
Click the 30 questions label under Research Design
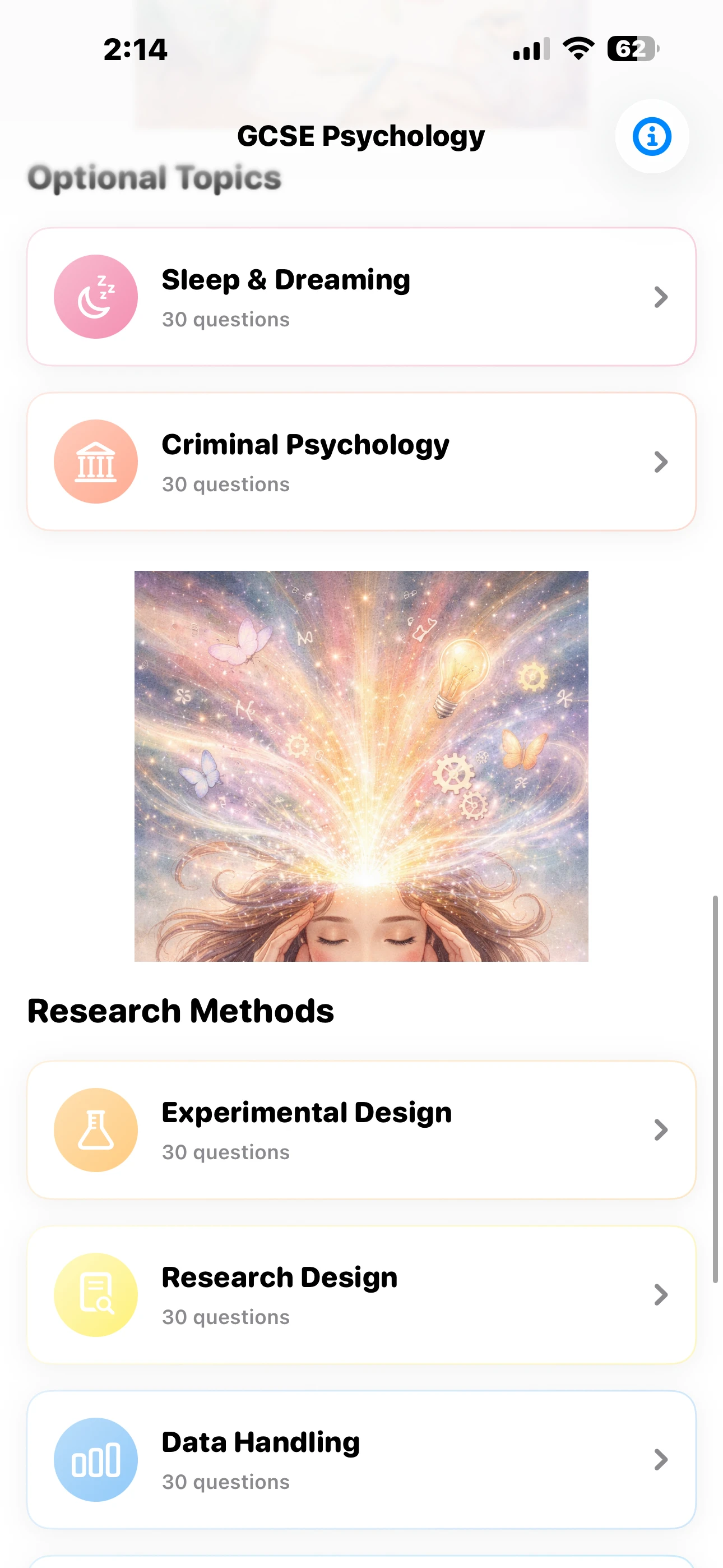(225, 1317)
